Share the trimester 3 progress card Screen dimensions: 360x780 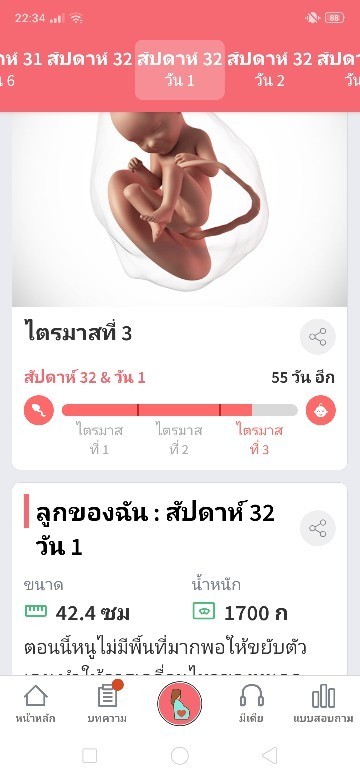click(318, 337)
